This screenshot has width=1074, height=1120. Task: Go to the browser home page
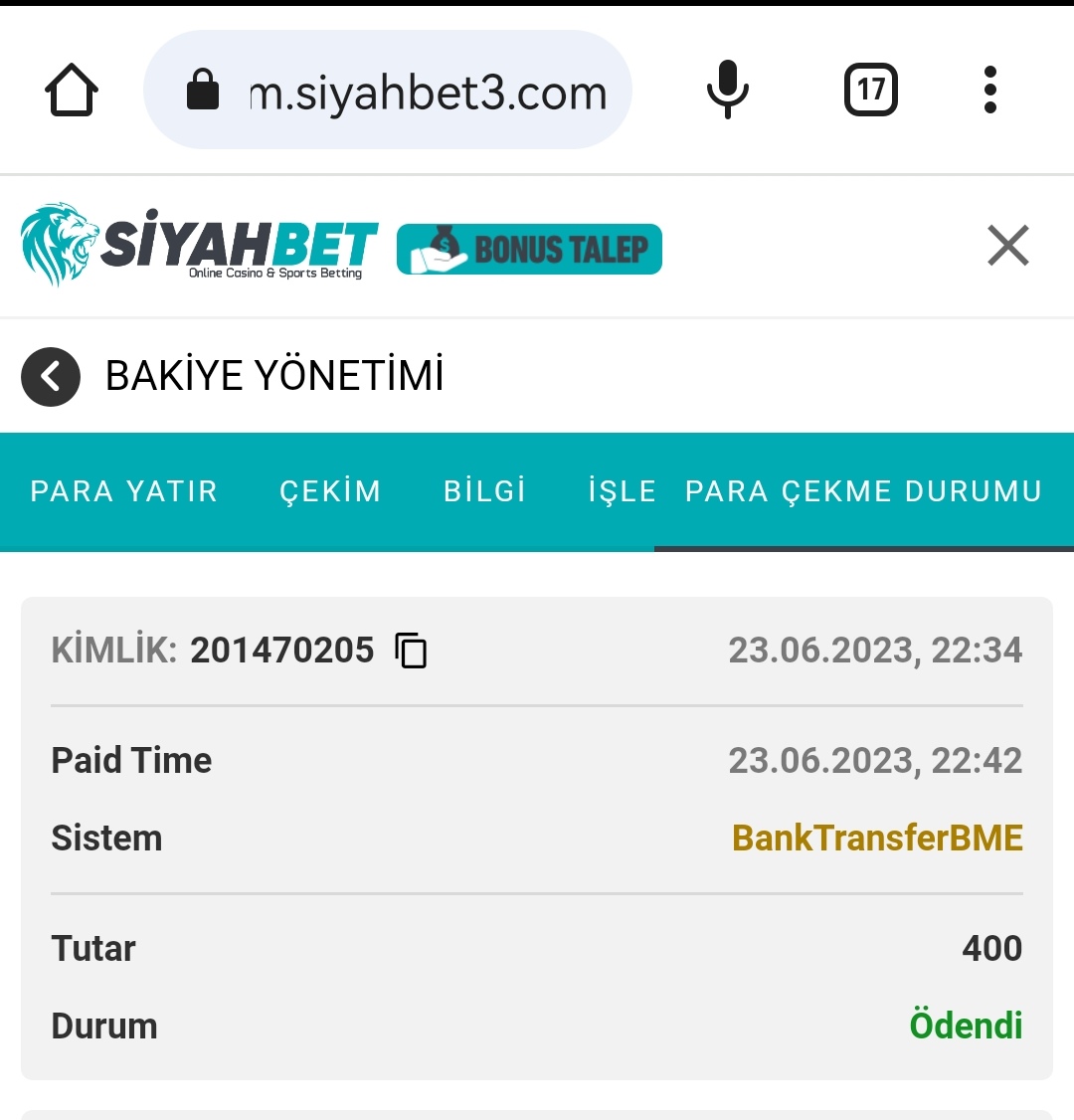coord(72,91)
